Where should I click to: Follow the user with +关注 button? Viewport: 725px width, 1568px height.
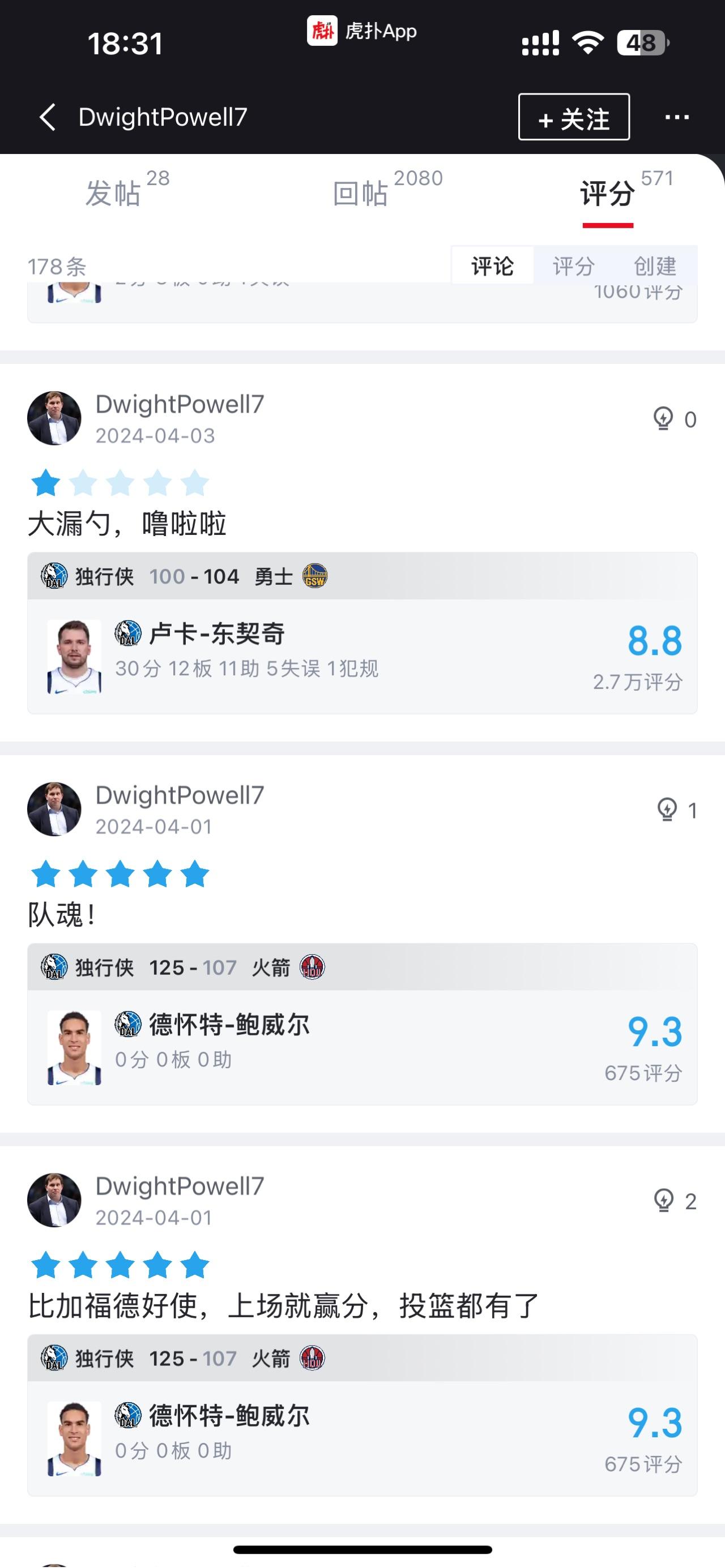point(574,117)
